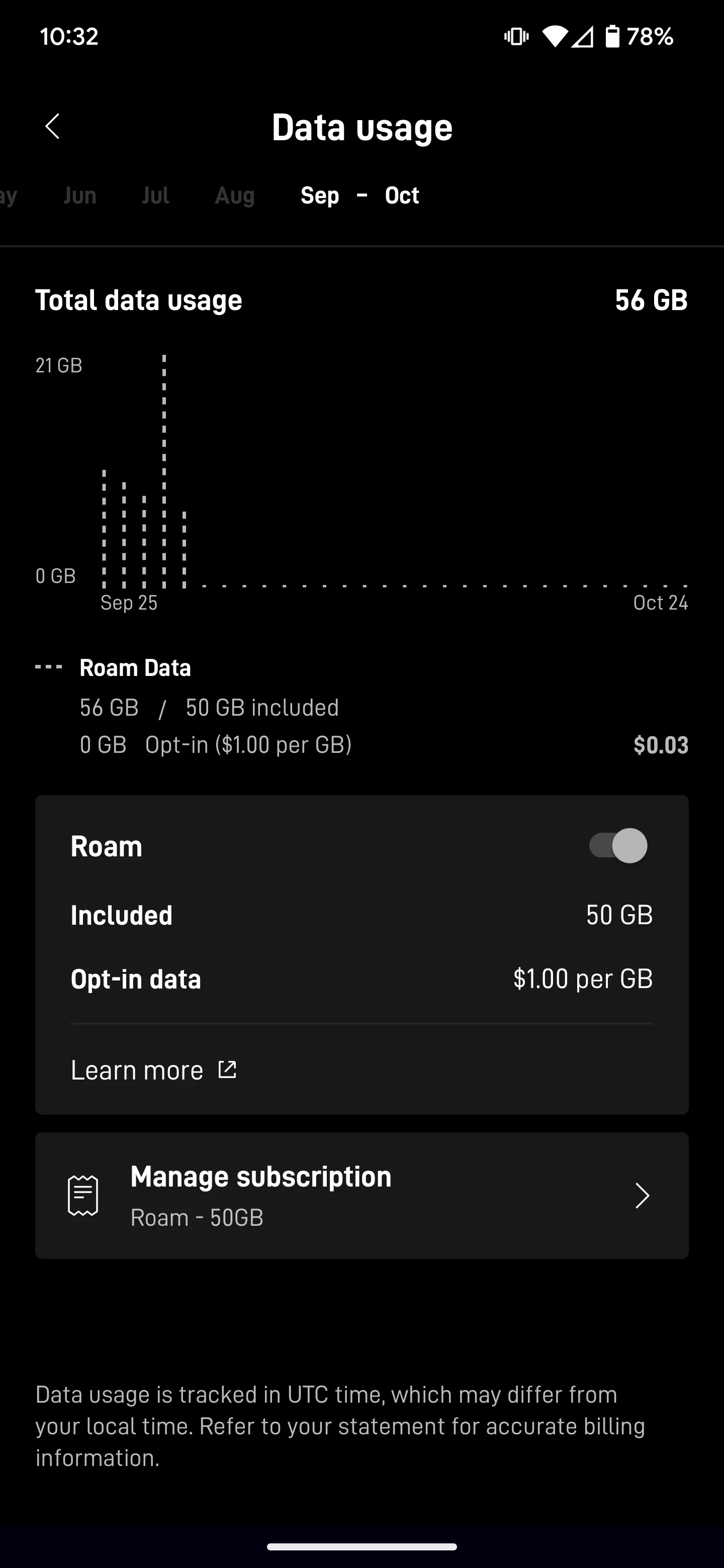Select the Jul billing period tab
The image size is (724, 1568).
155,195
